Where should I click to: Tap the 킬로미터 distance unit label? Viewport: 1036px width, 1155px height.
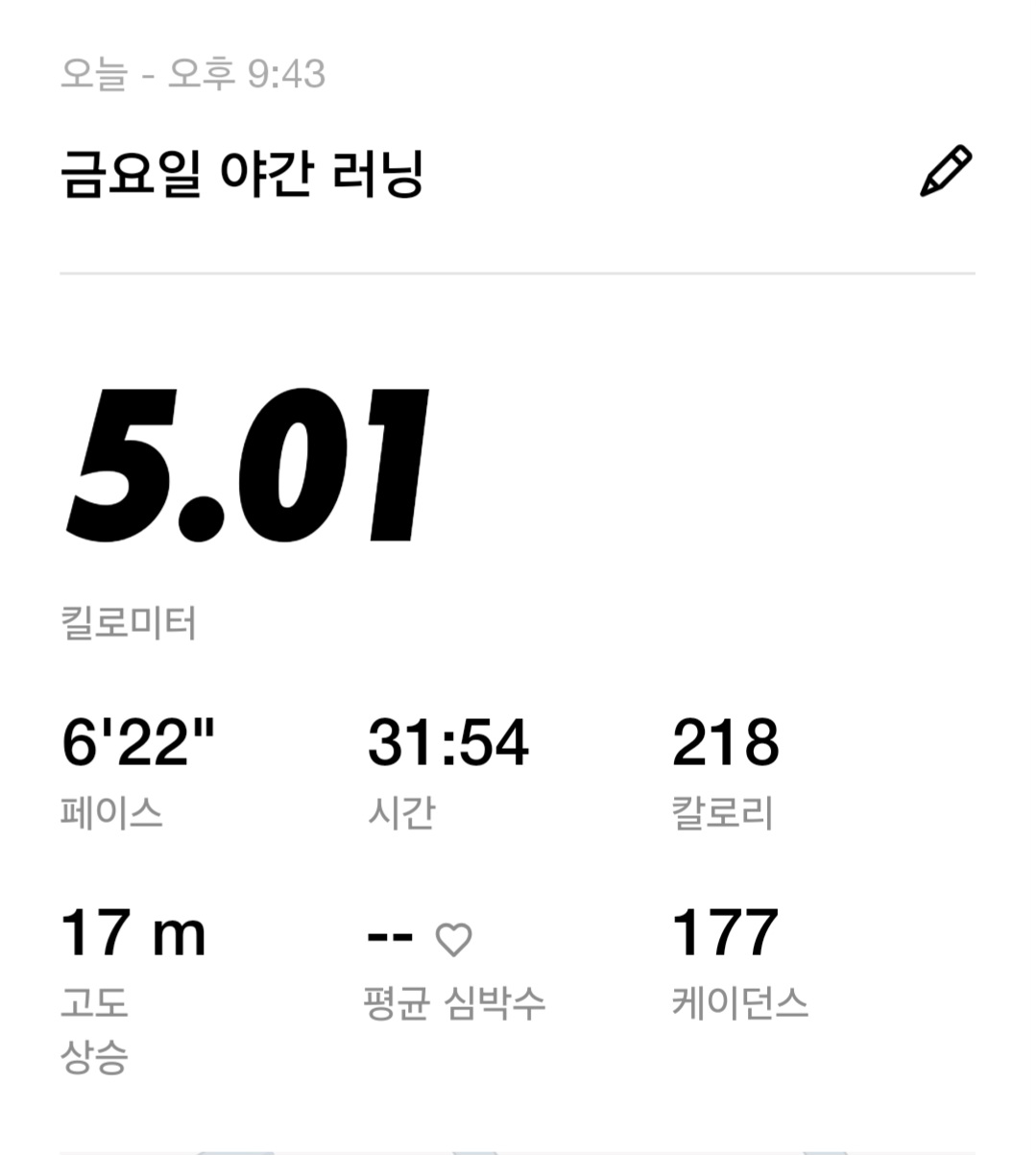click(129, 624)
